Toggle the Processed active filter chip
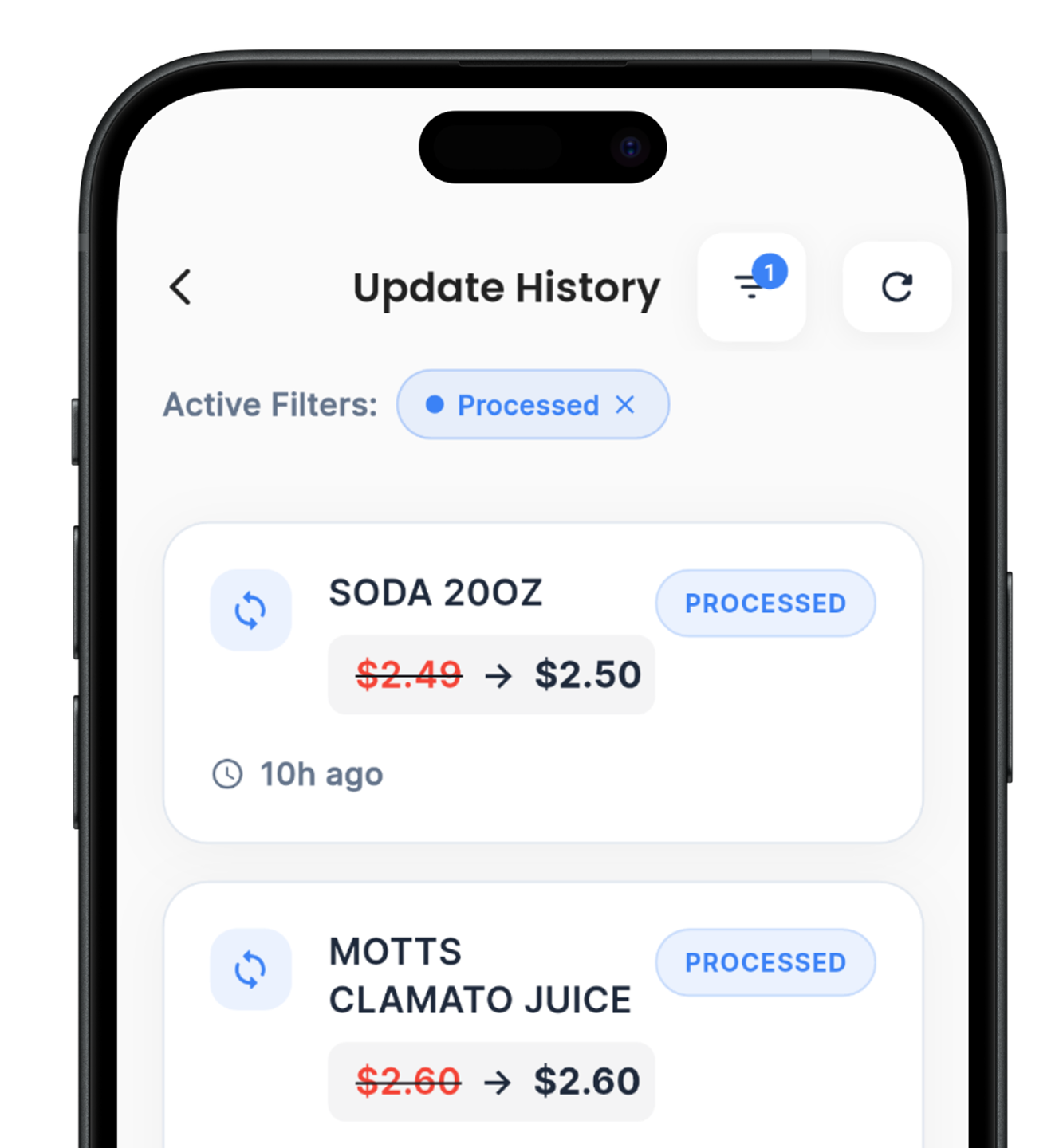 point(533,405)
